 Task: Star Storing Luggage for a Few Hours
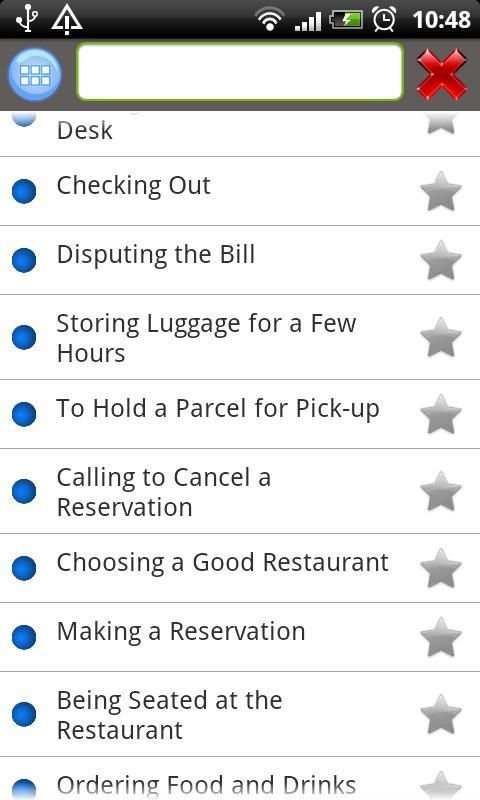pyautogui.click(x=441, y=337)
